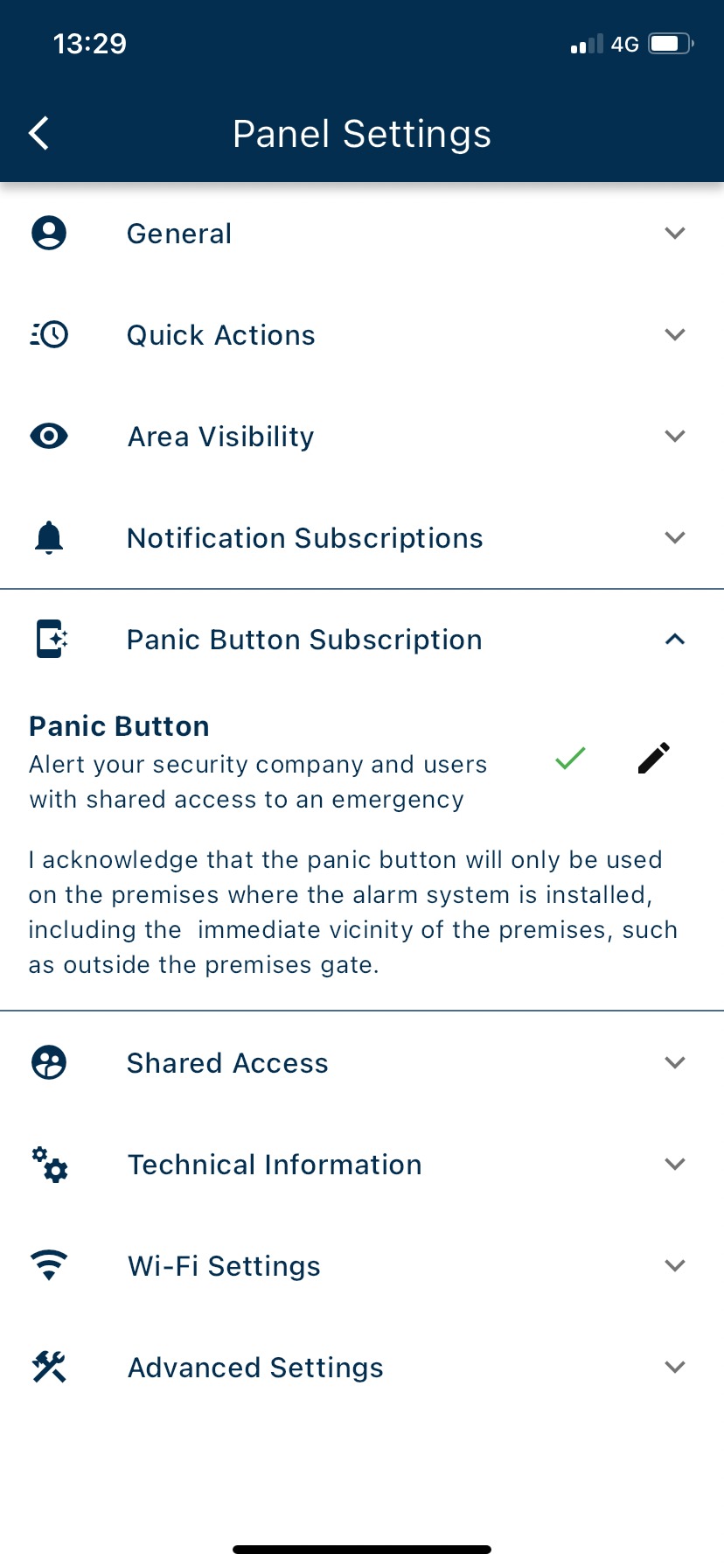Screen dimensions: 724x1568
Task: Go back from Panel Settings
Action: (39, 134)
